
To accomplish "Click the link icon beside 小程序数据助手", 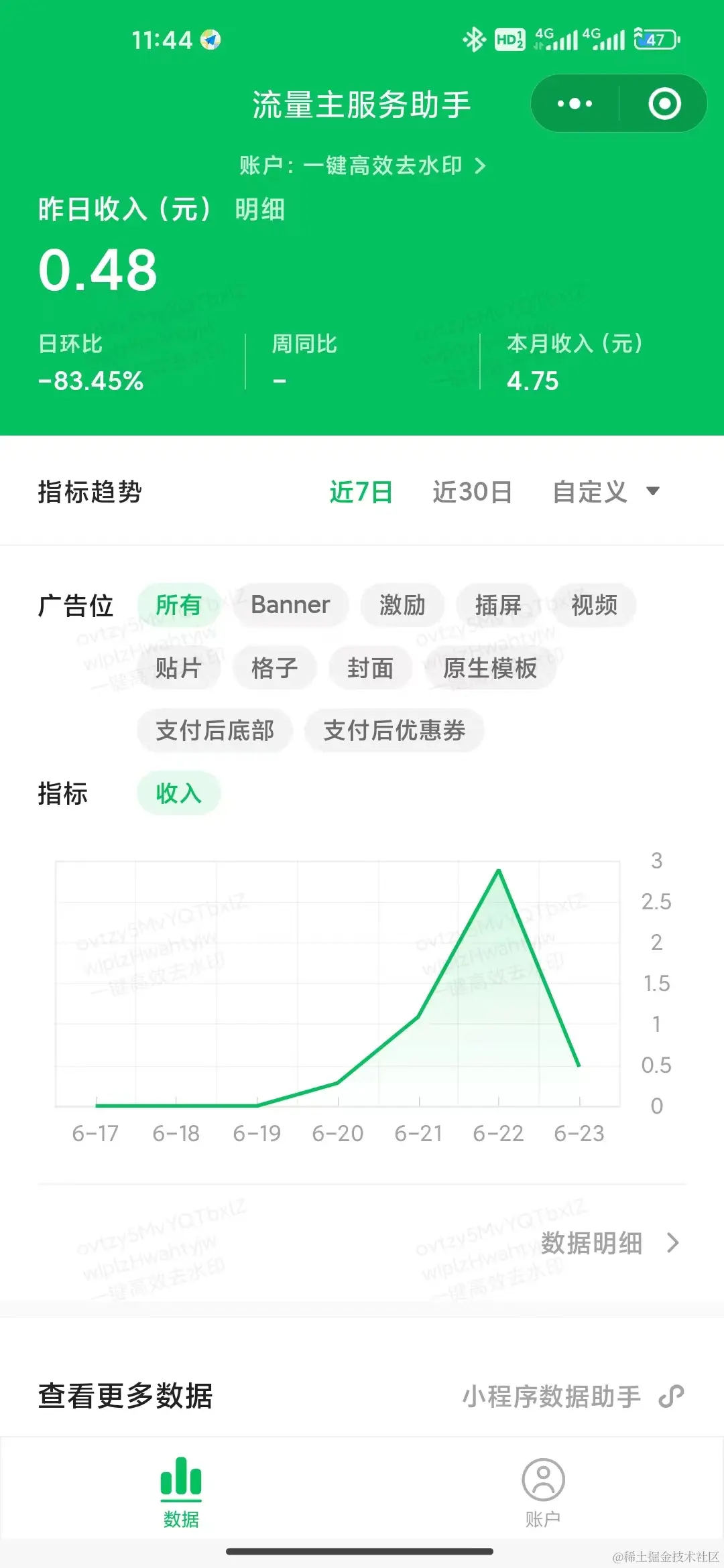I will click(x=670, y=1396).
